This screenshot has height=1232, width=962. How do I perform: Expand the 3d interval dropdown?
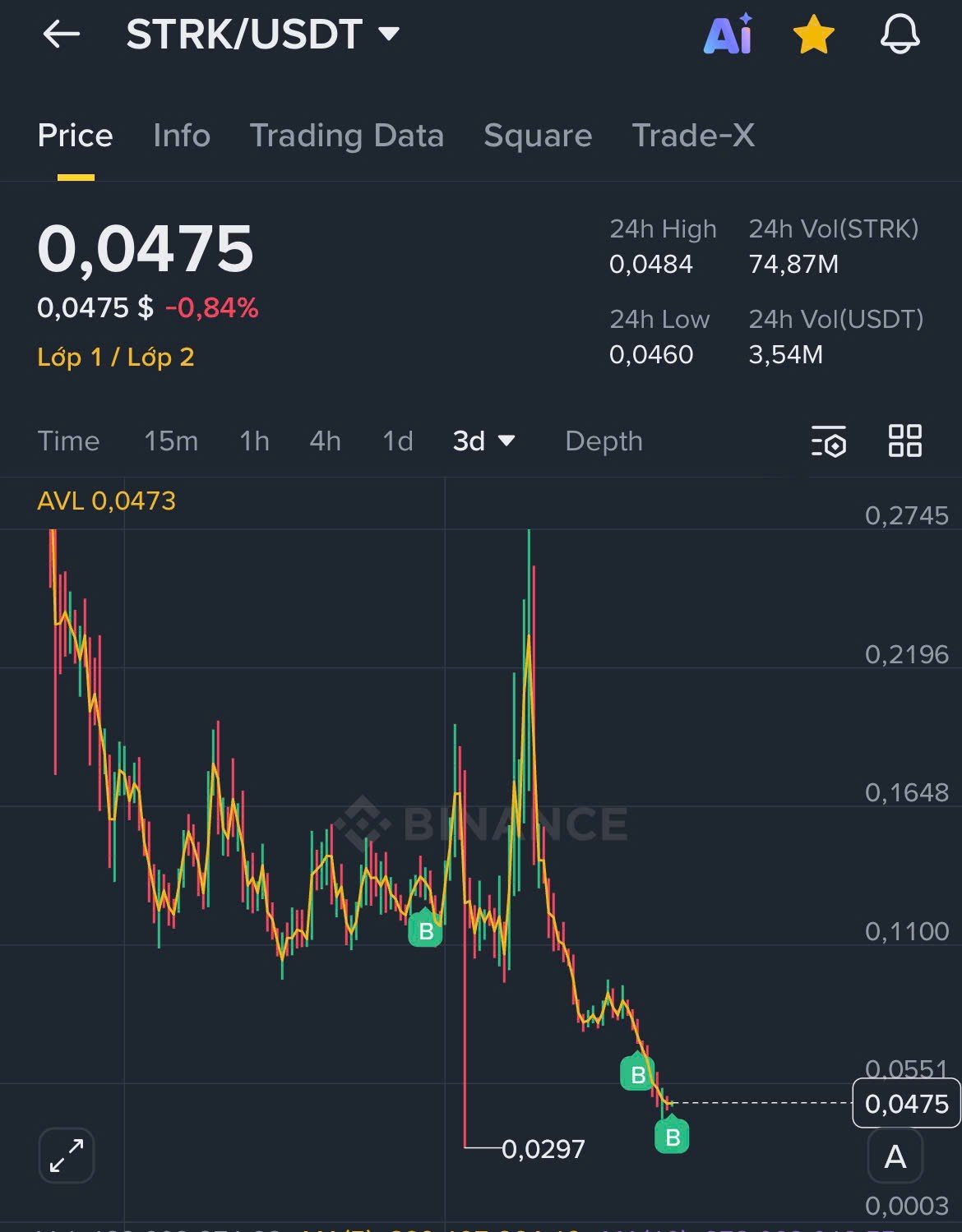(x=483, y=441)
